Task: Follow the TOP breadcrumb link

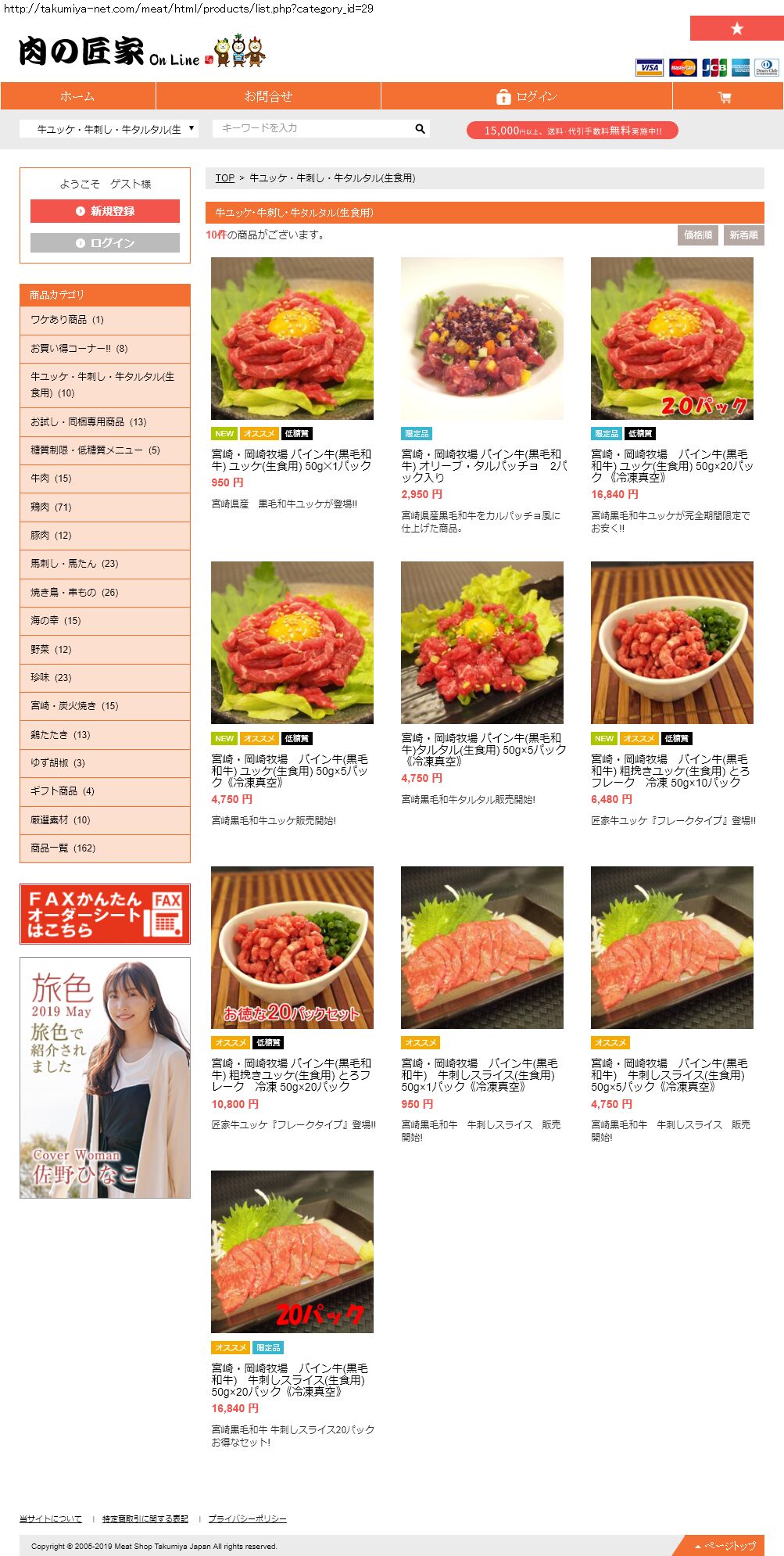Action: [225, 178]
